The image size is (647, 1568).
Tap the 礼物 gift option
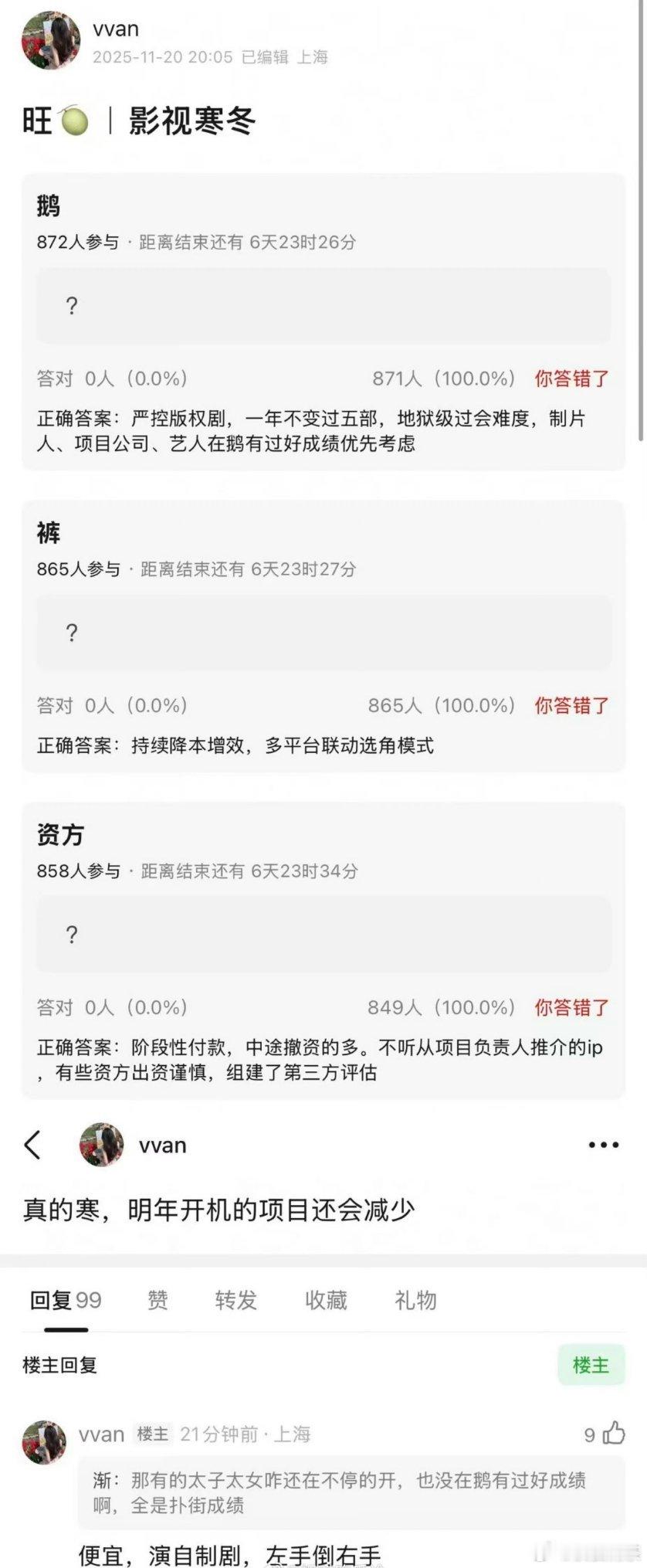[415, 1300]
